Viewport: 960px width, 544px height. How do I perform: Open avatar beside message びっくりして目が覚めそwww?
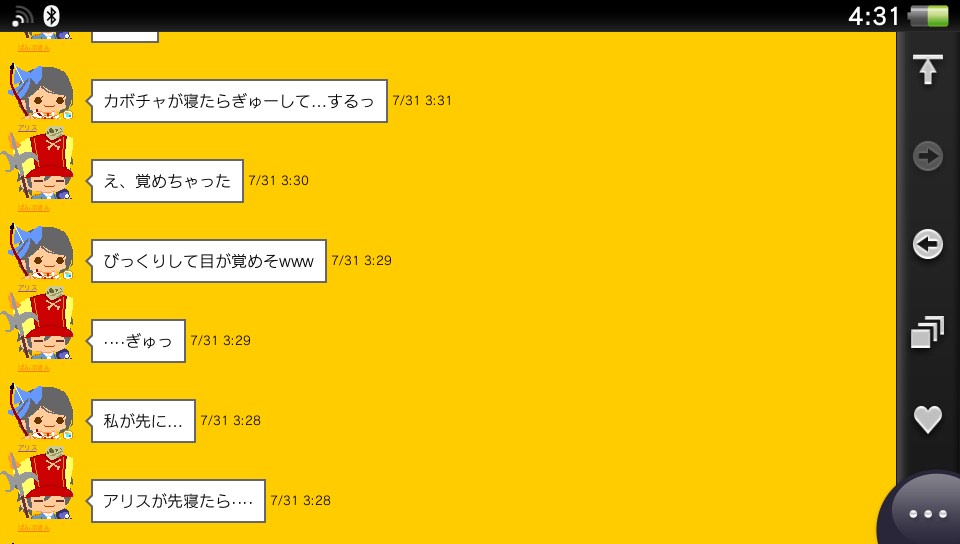tap(43, 254)
